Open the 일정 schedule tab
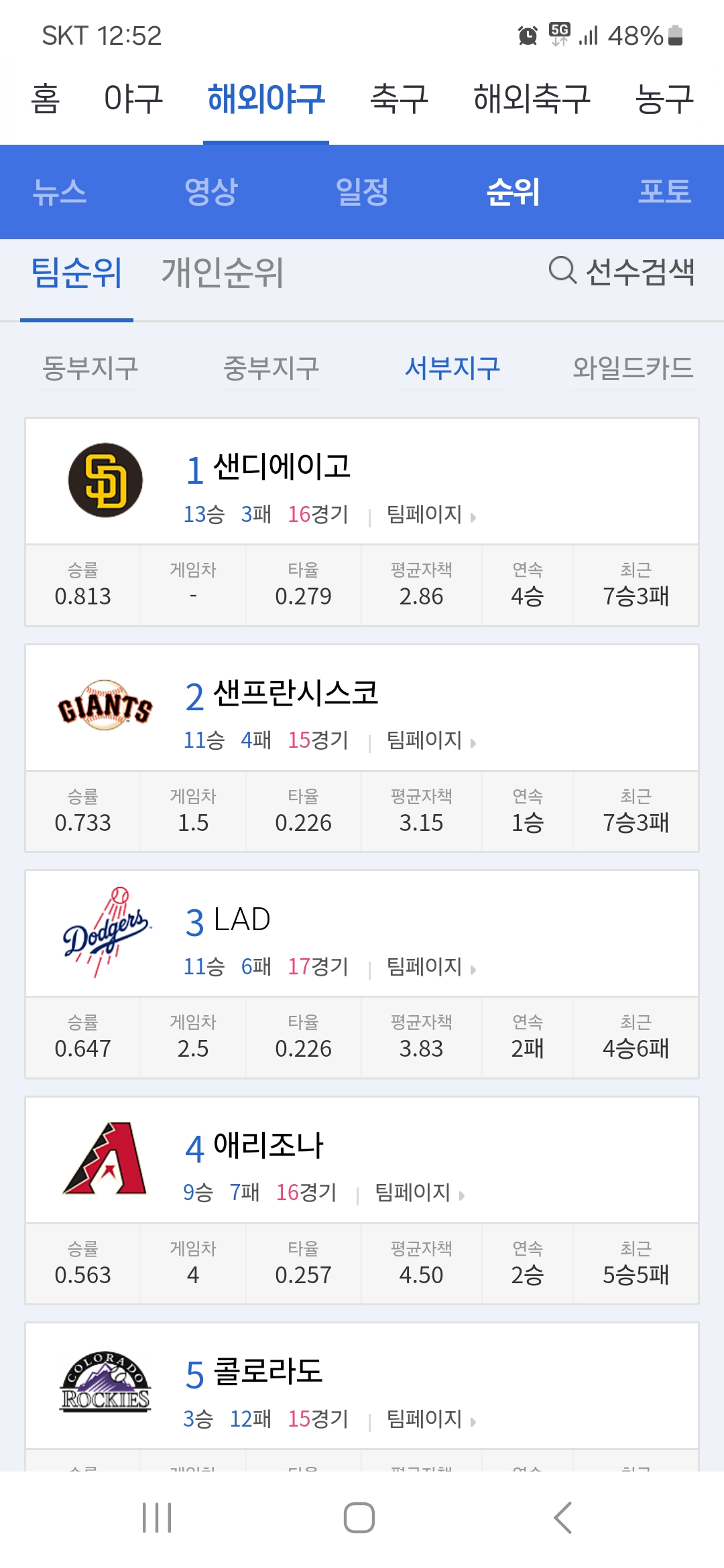 pos(362,192)
